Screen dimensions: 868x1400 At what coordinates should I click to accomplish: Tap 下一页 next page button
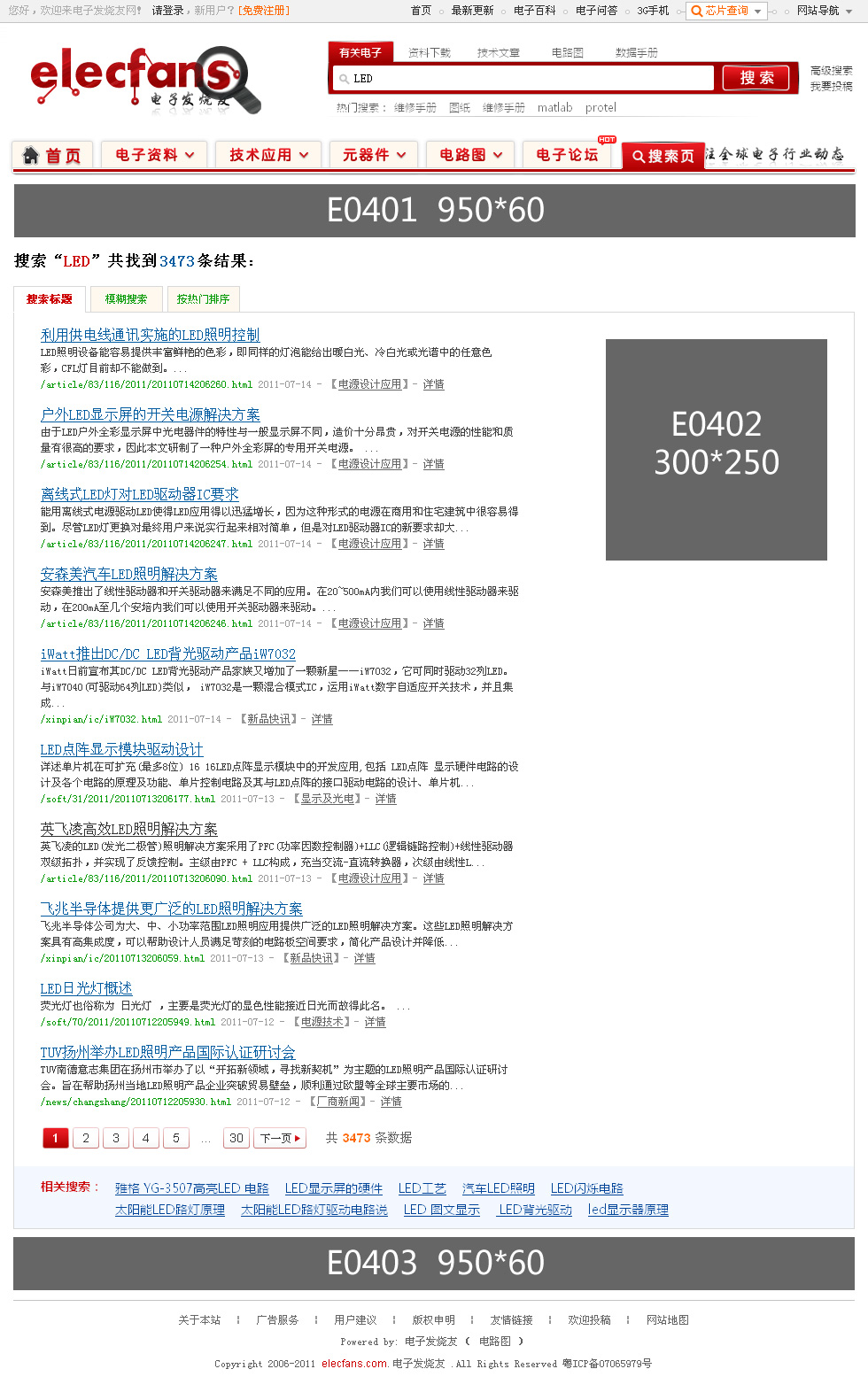pyautogui.click(x=280, y=1138)
